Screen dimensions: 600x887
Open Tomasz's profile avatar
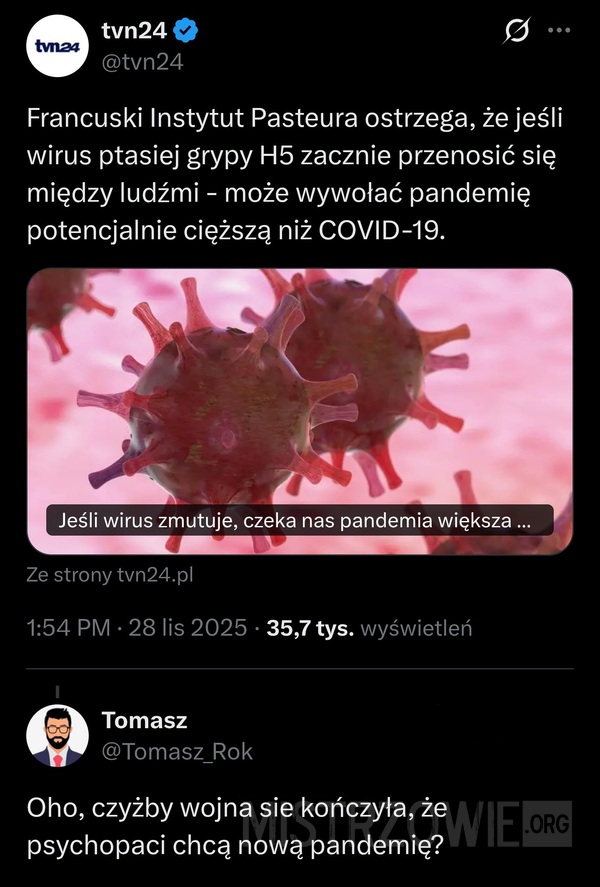click(58, 737)
